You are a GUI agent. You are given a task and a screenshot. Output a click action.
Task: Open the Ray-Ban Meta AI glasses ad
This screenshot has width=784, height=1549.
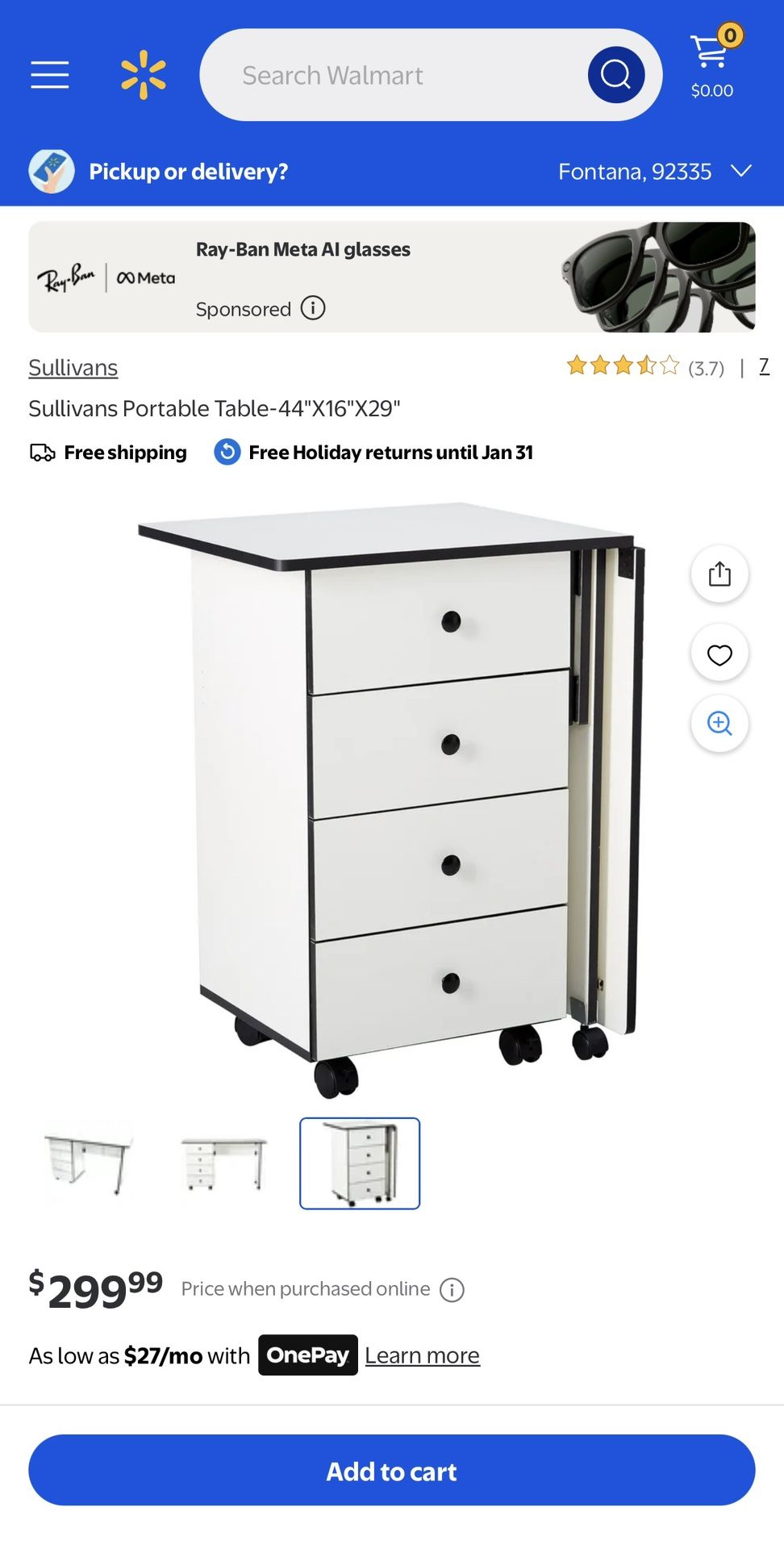392,278
